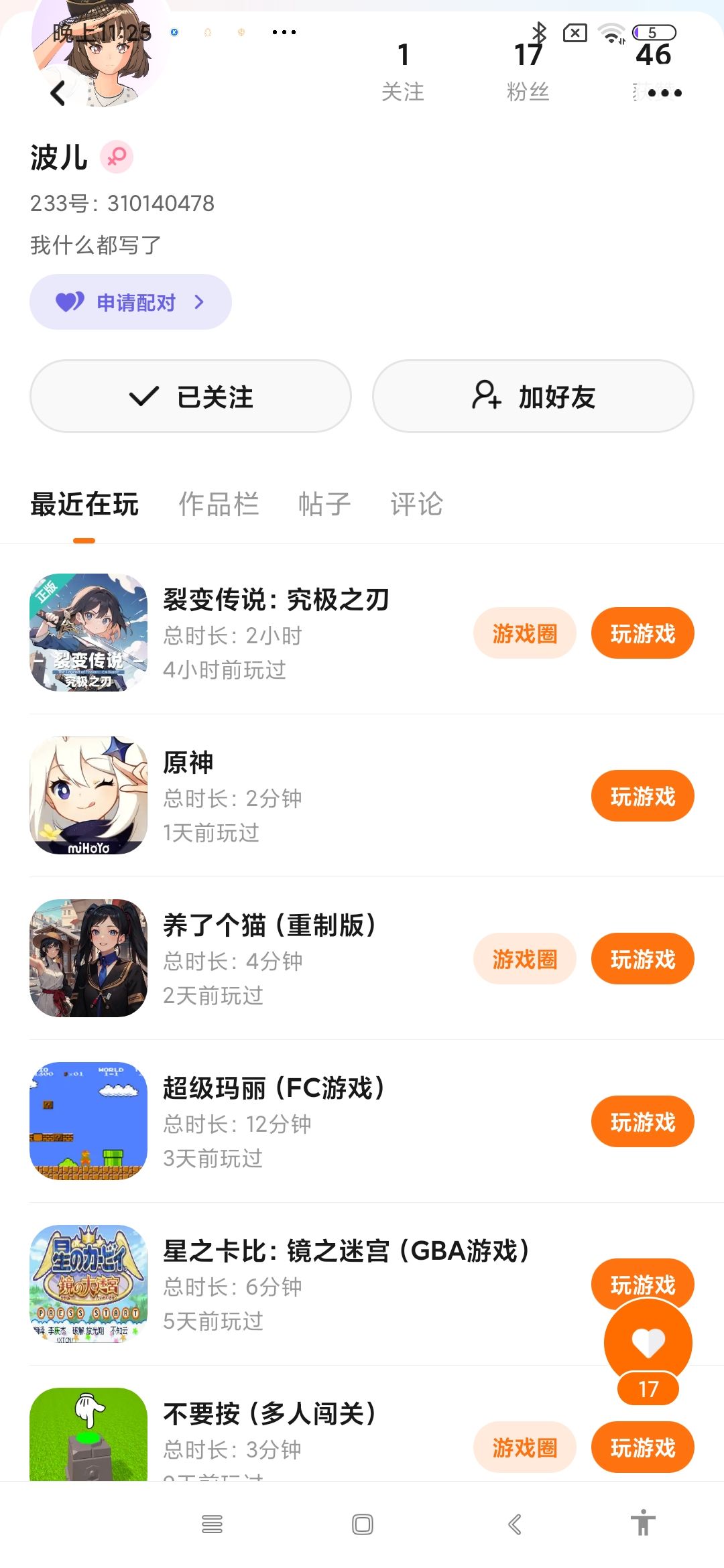This screenshot has height=1568, width=724.
Task: Select the 最近在玩 tab
Action: click(x=84, y=505)
